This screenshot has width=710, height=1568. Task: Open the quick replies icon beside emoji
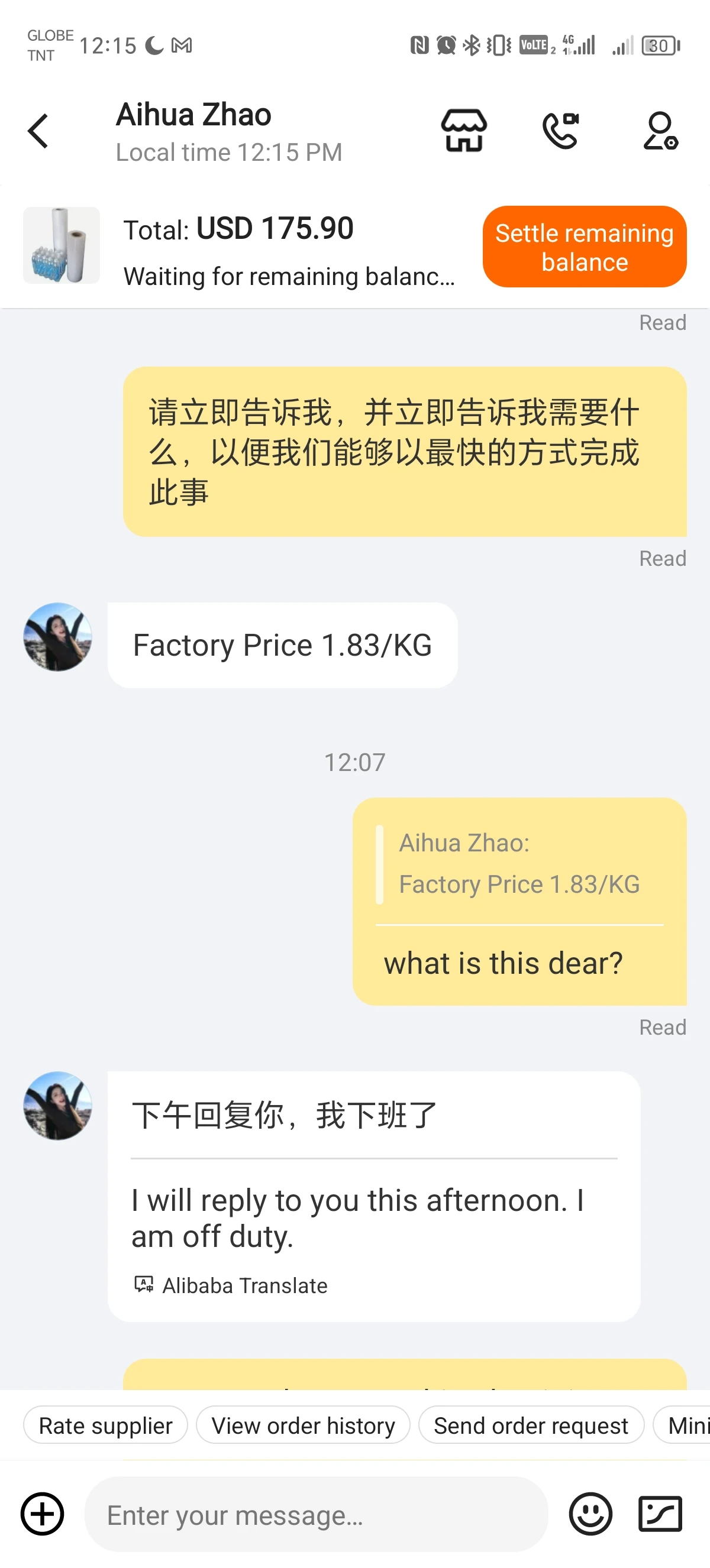(x=660, y=1514)
